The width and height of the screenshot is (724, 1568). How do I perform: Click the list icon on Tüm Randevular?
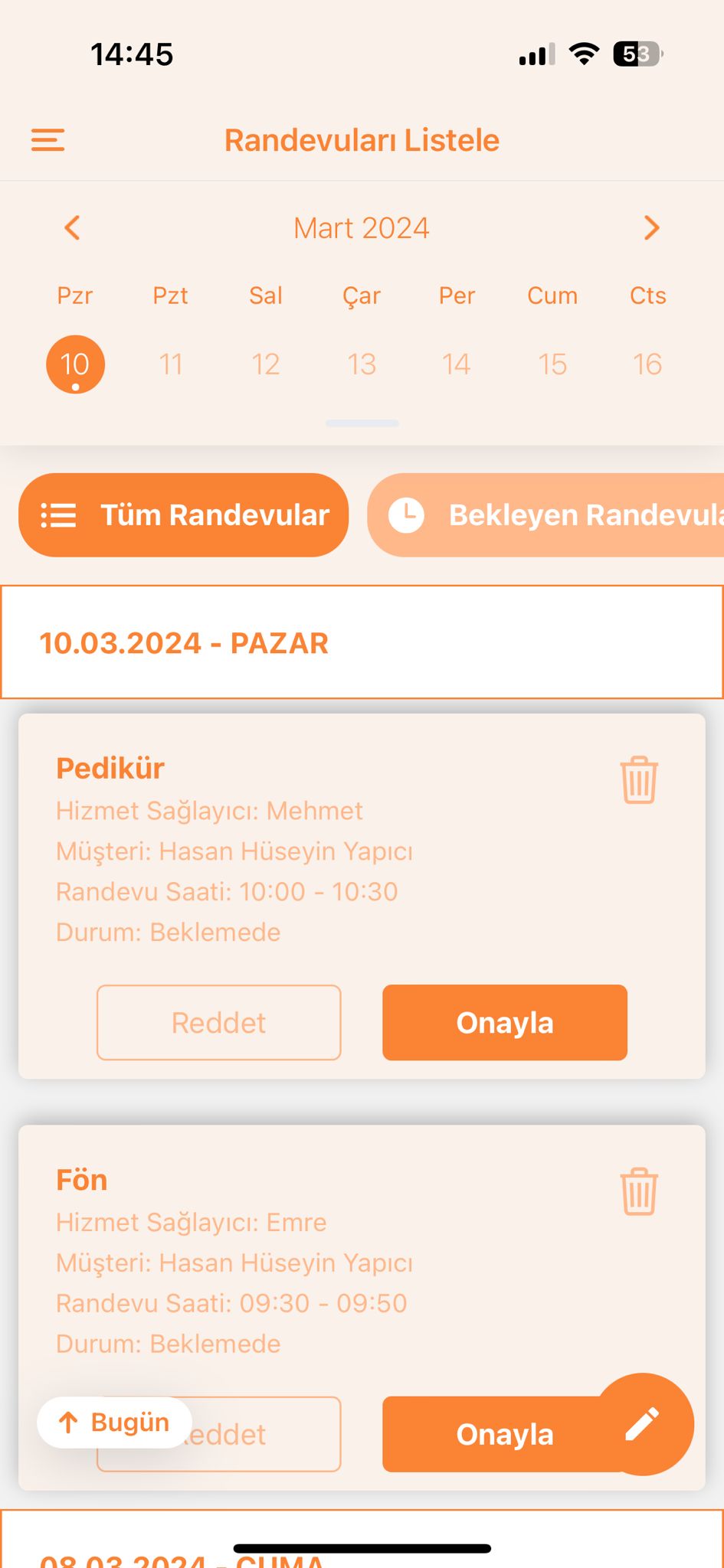(x=57, y=514)
